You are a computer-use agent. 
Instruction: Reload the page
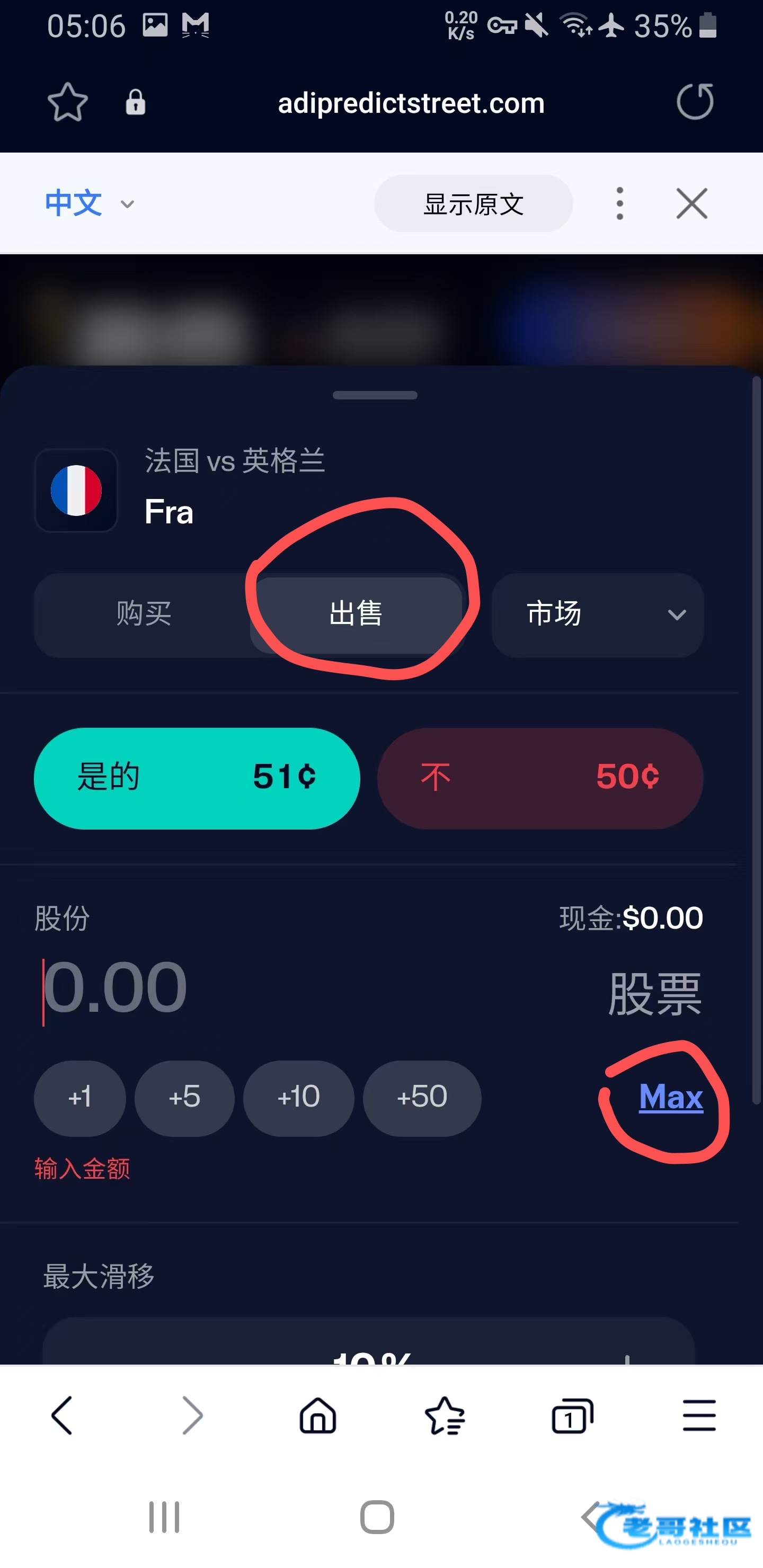695,102
